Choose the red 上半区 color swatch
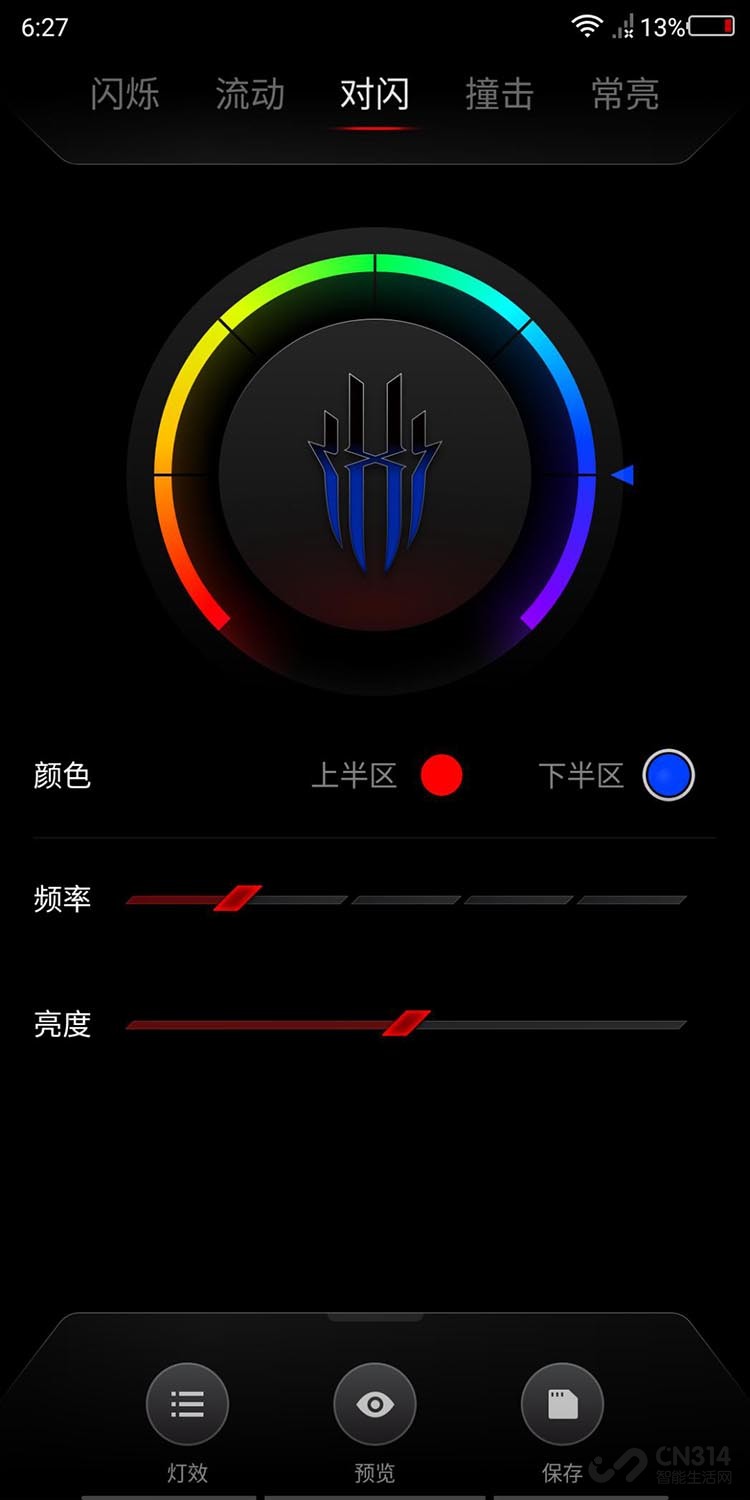The width and height of the screenshot is (750, 1500). click(x=441, y=775)
